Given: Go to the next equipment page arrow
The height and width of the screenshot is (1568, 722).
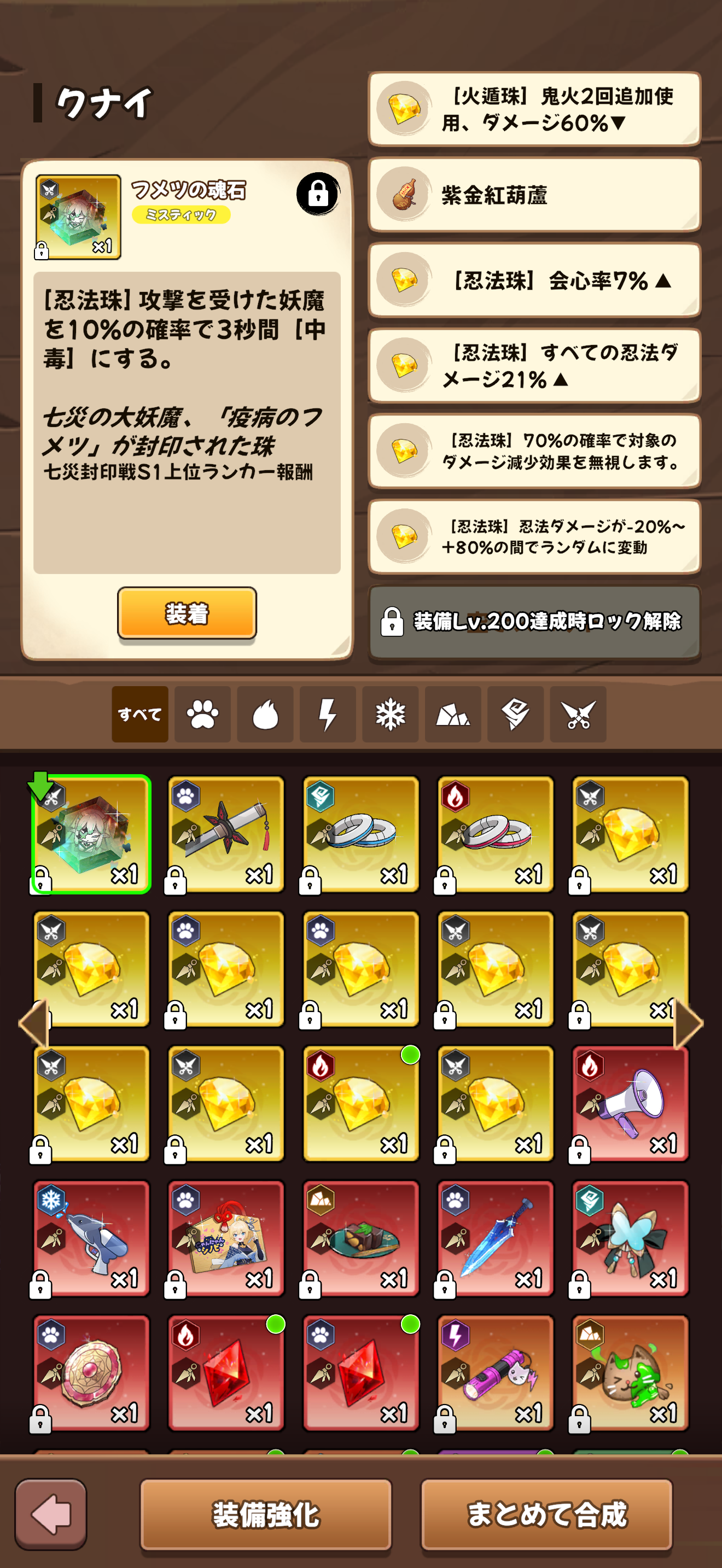Looking at the screenshot, I should coord(689,1024).
